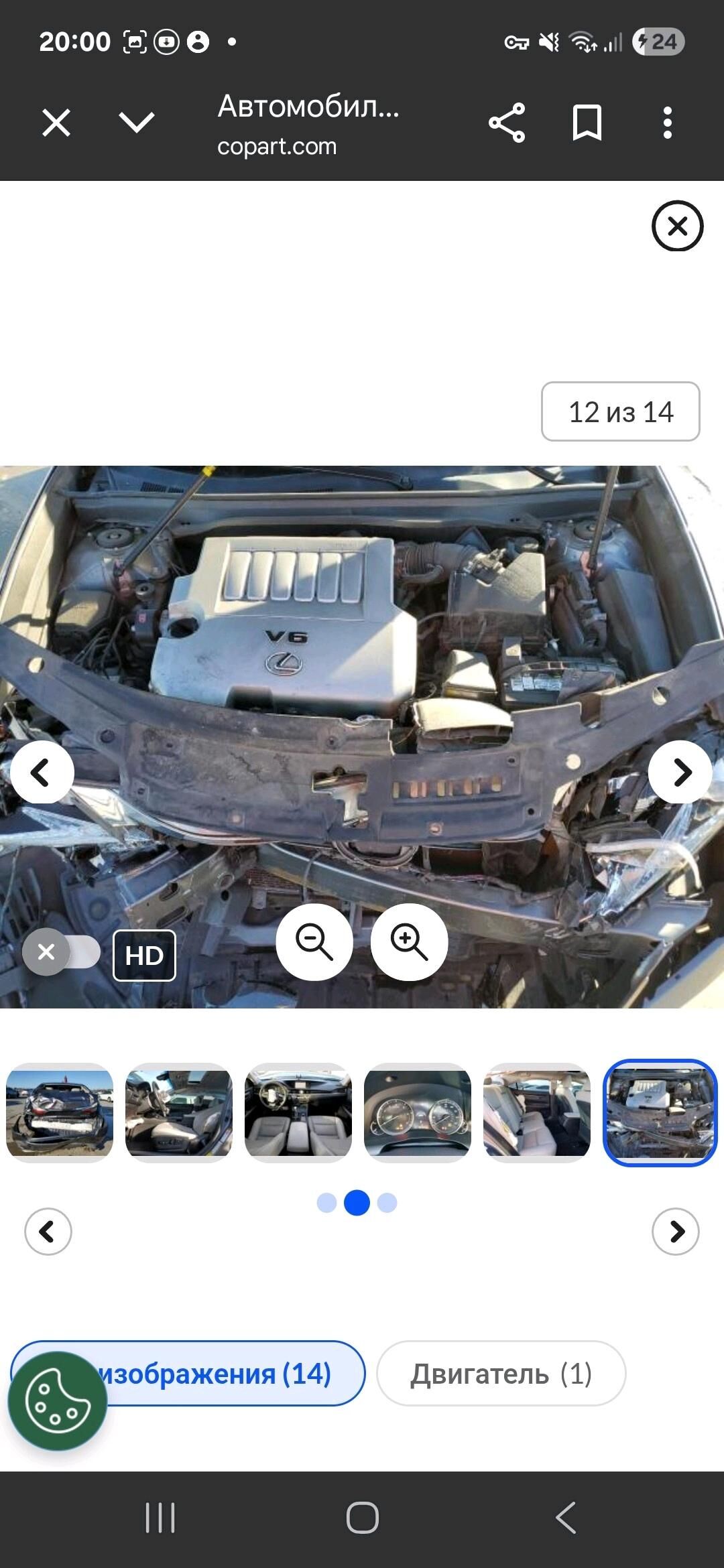Share this Copart page
The width and height of the screenshot is (724, 1568).
507,123
